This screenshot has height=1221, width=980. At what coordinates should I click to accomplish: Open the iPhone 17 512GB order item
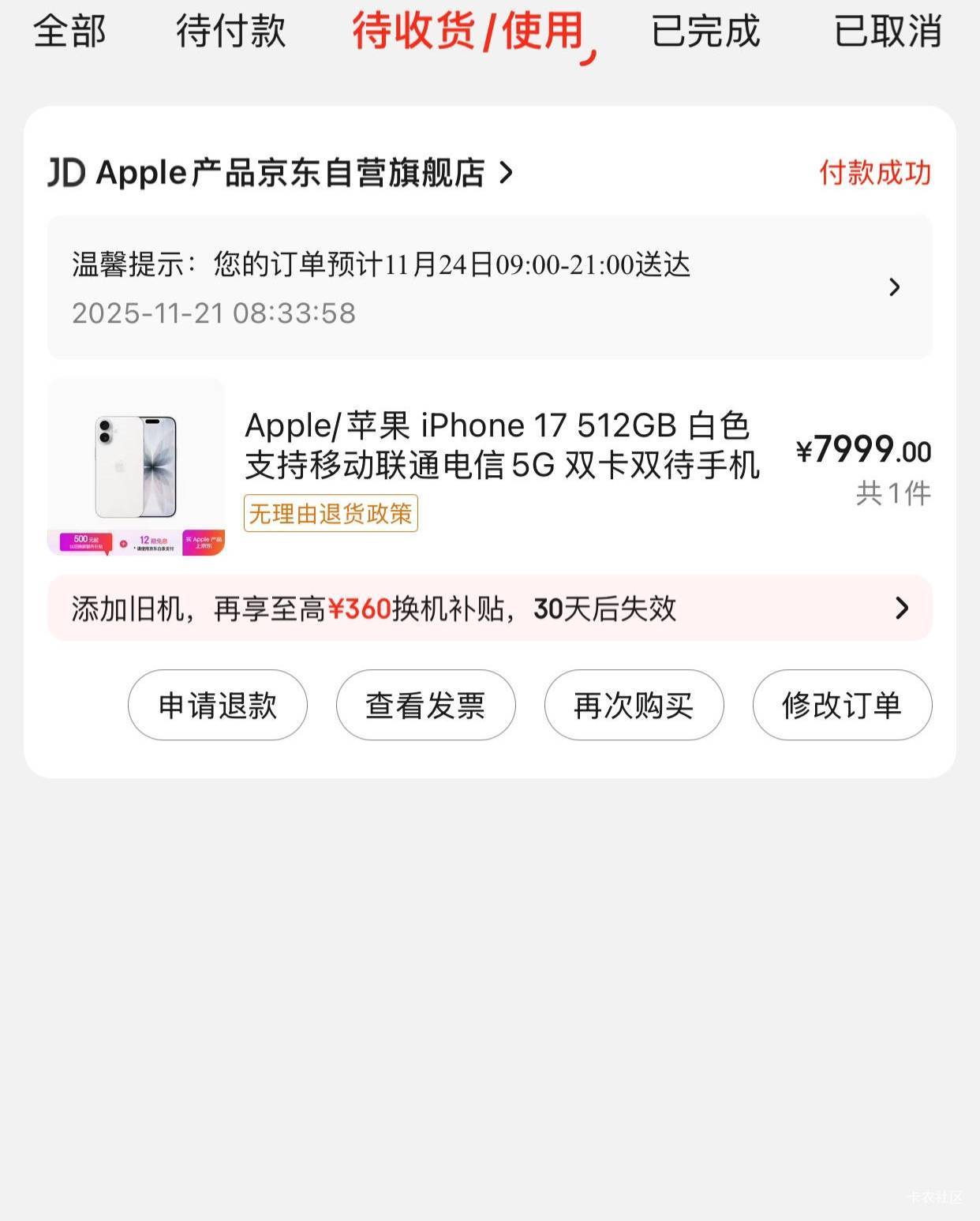tap(501, 446)
